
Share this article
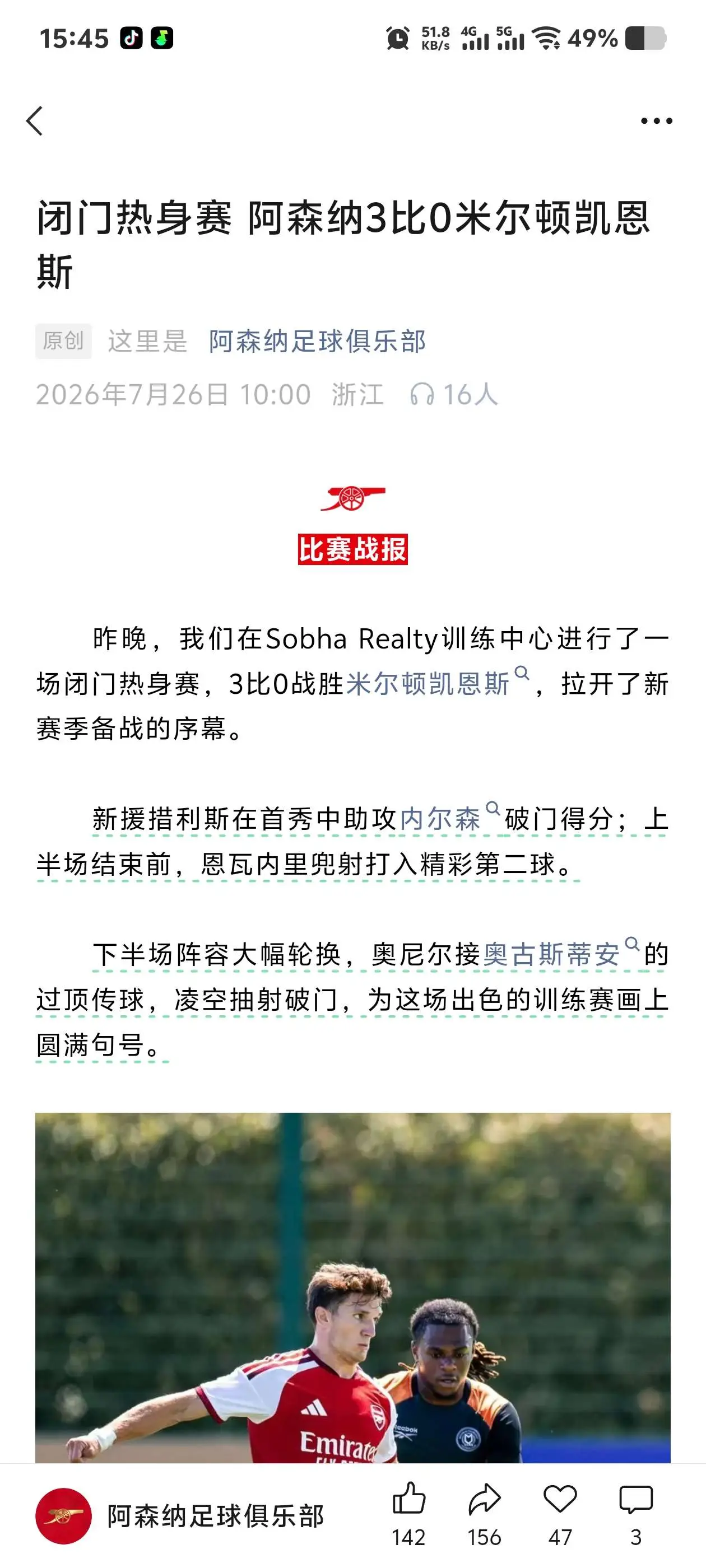tap(484, 1514)
